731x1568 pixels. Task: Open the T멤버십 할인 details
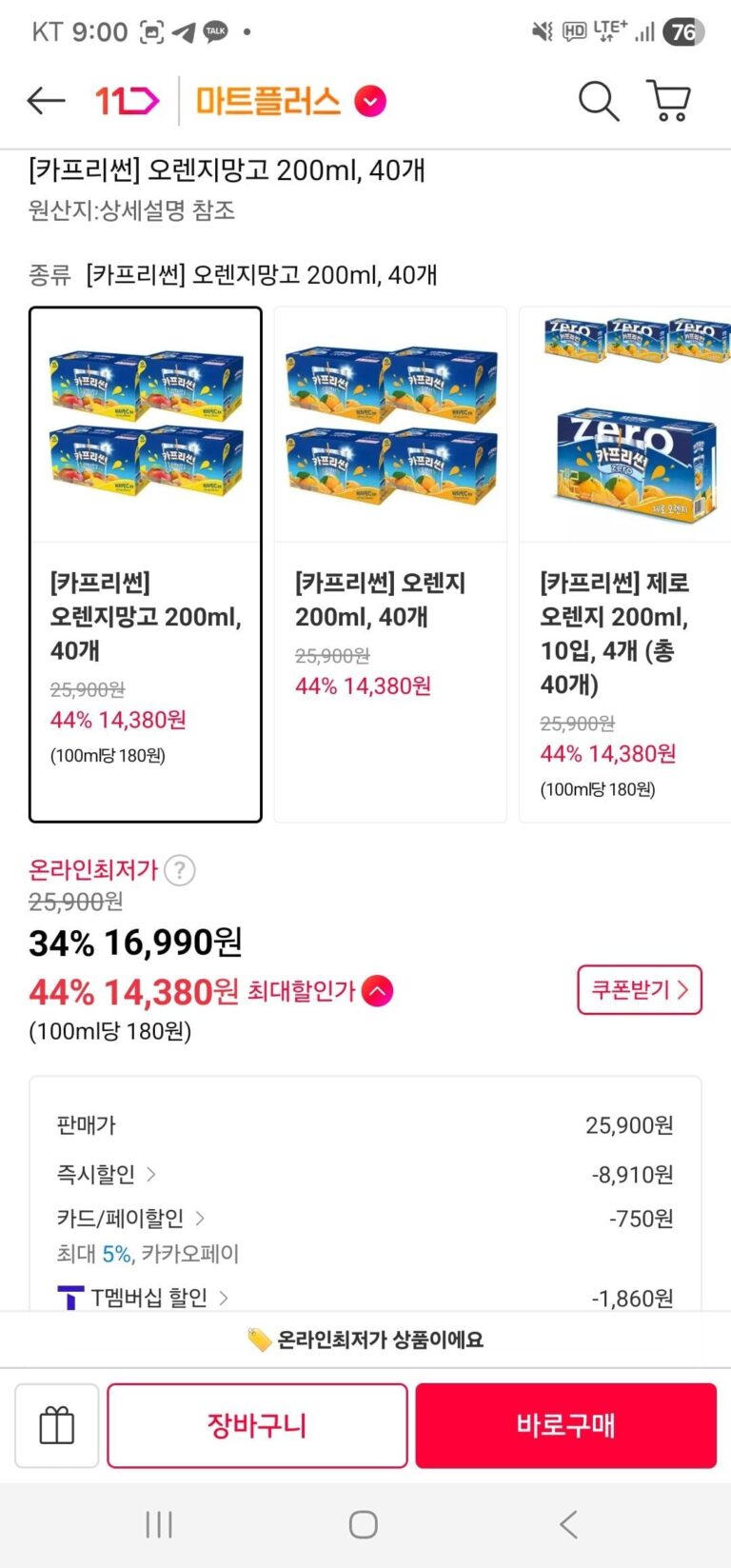click(143, 1298)
